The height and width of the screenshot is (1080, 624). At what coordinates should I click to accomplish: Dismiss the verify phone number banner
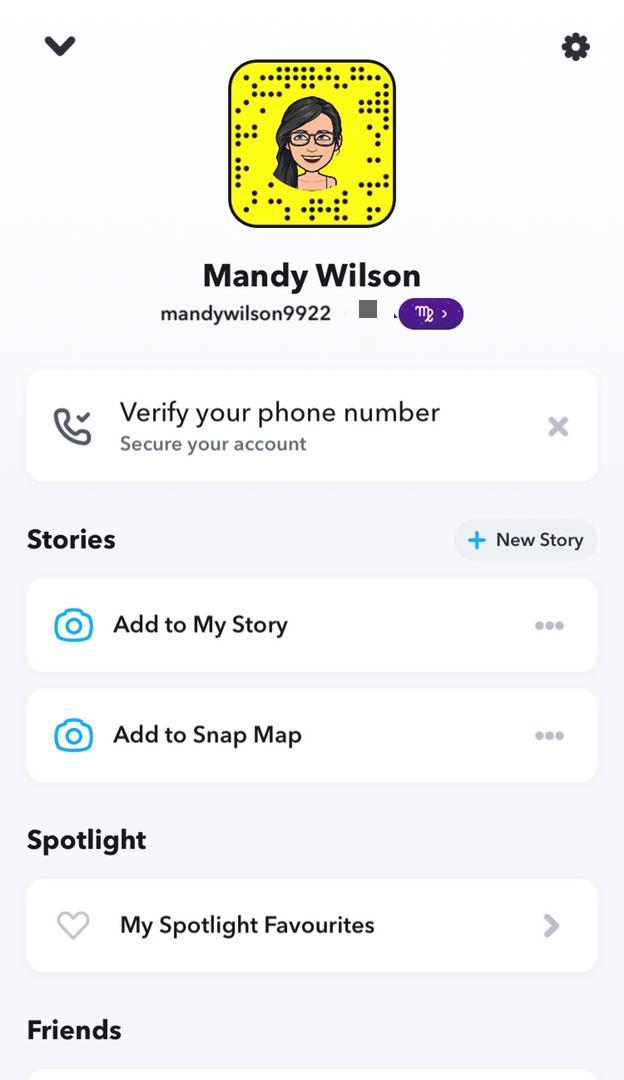558,427
